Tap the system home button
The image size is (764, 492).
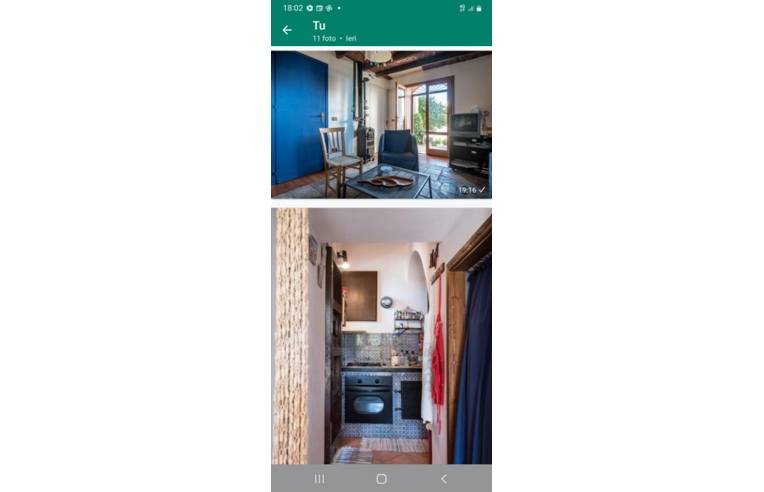(x=381, y=479)
